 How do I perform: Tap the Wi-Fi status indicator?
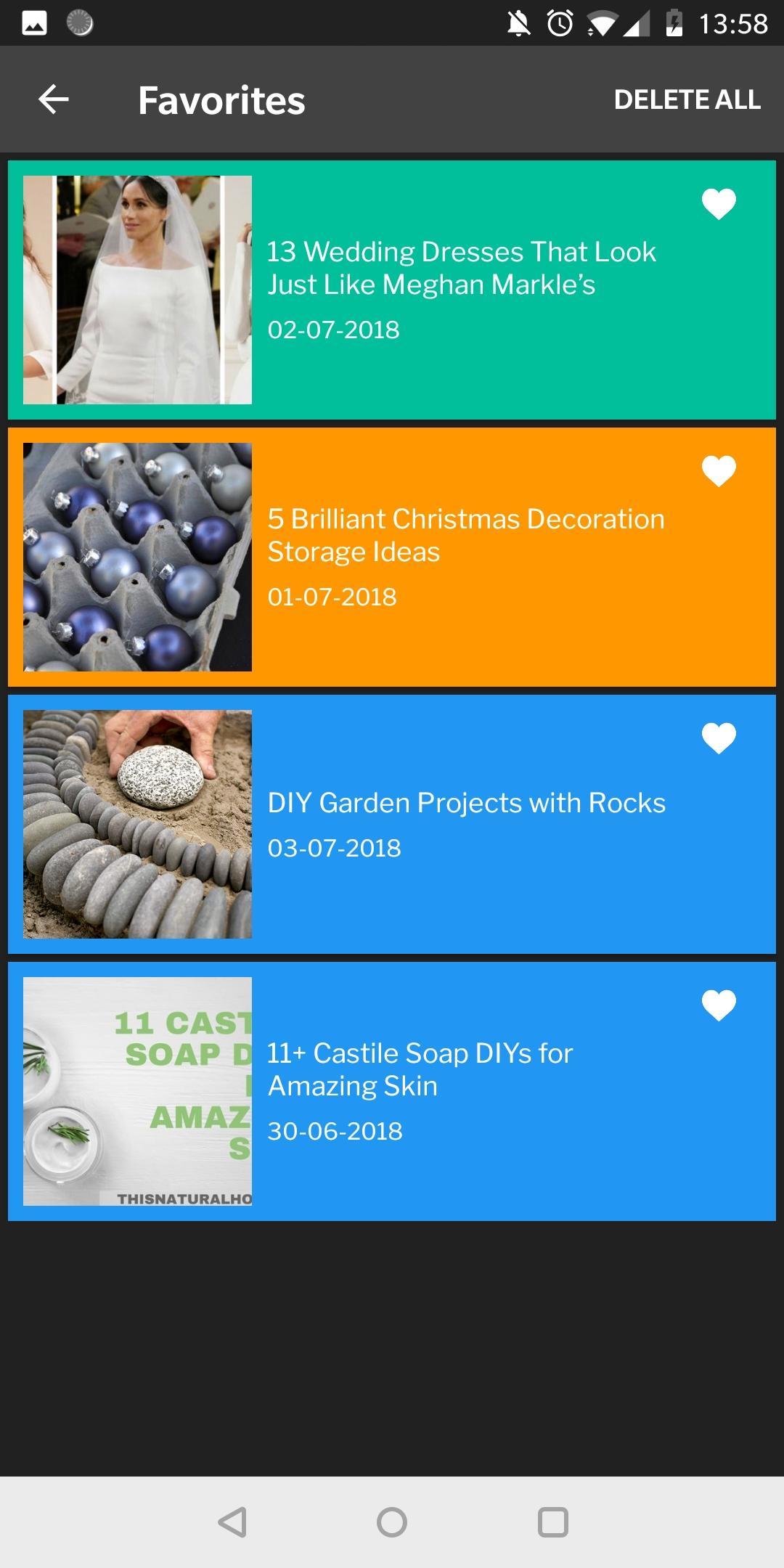603,22
